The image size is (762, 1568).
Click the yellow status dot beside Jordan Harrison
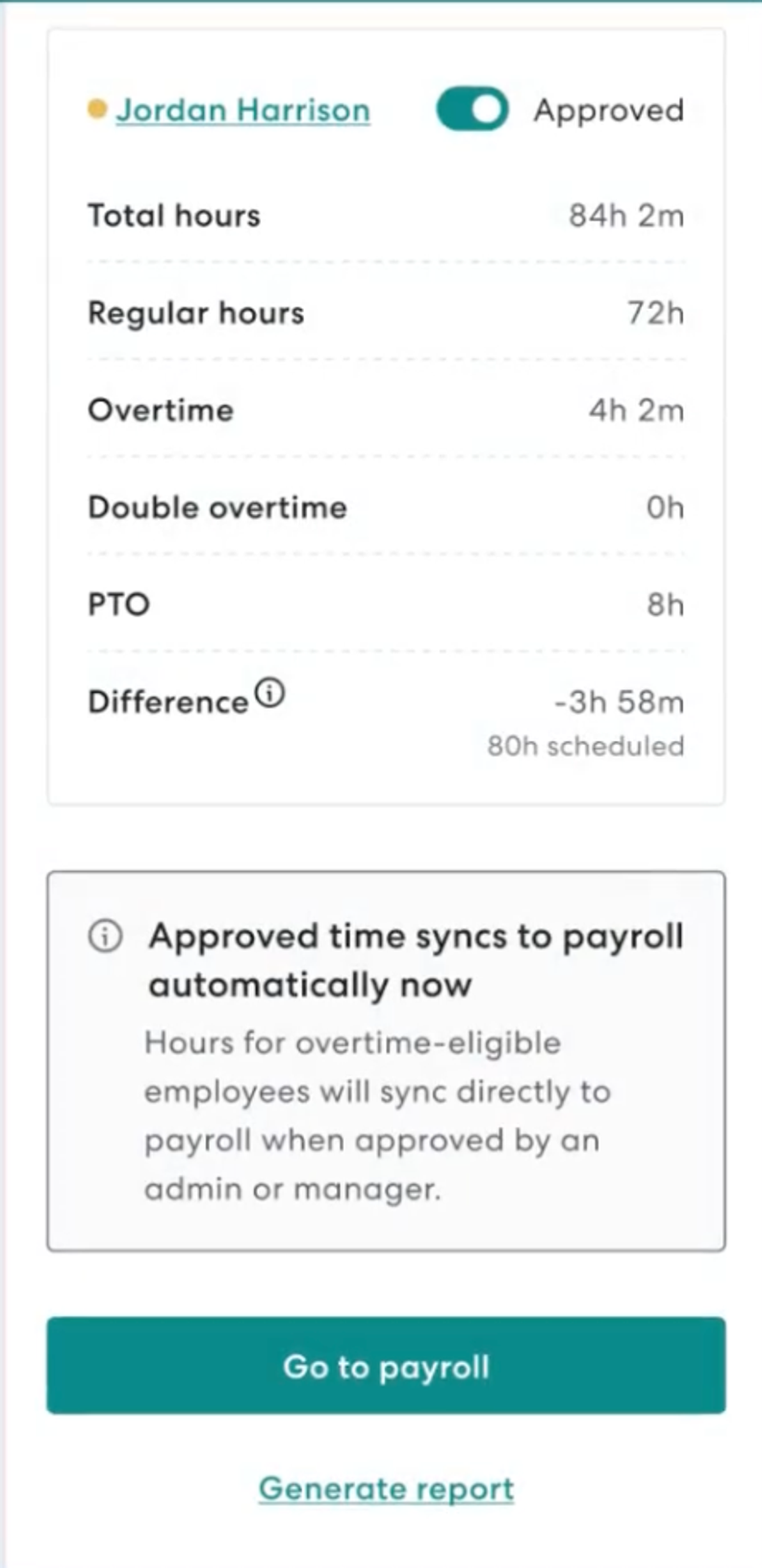(x=95, y=109)
